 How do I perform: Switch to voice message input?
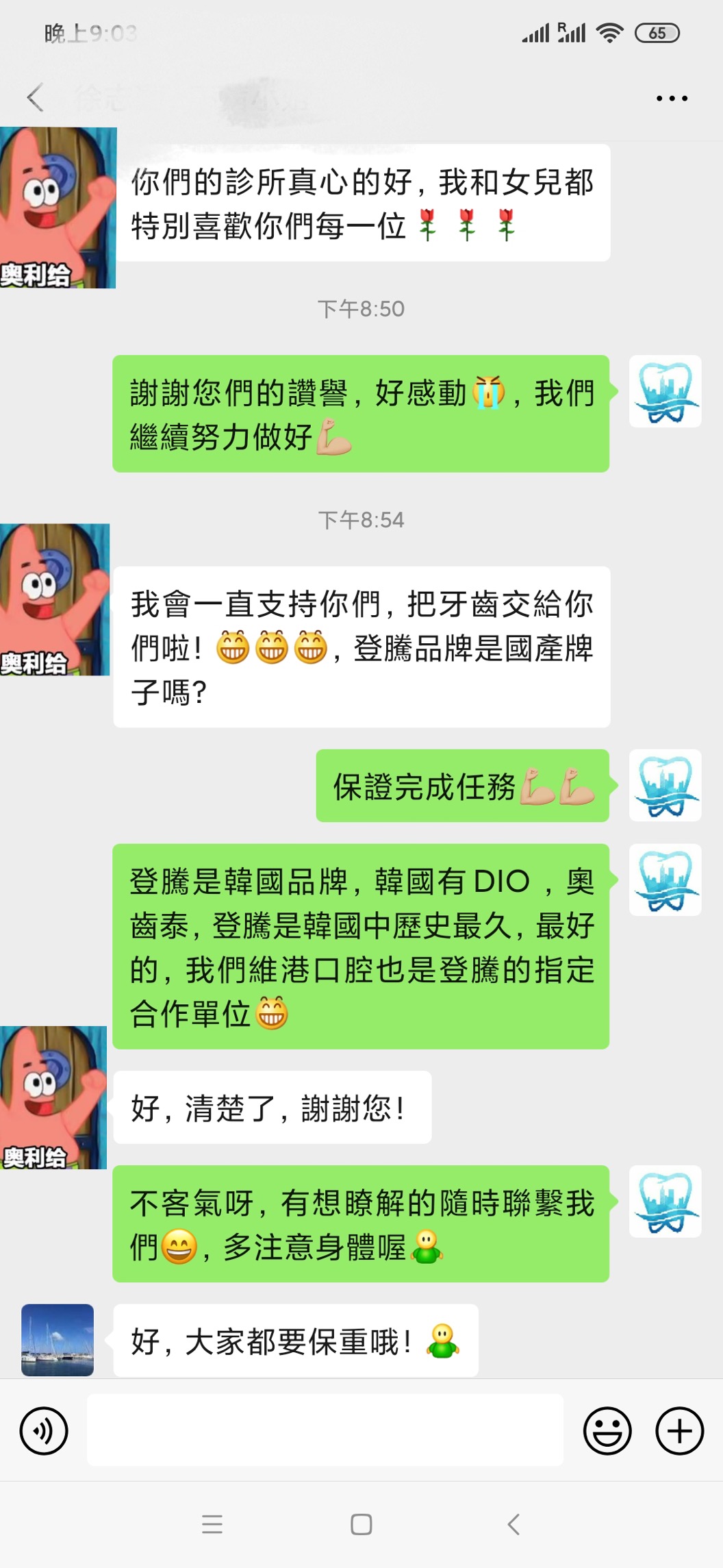click(x=44, y=1430)
